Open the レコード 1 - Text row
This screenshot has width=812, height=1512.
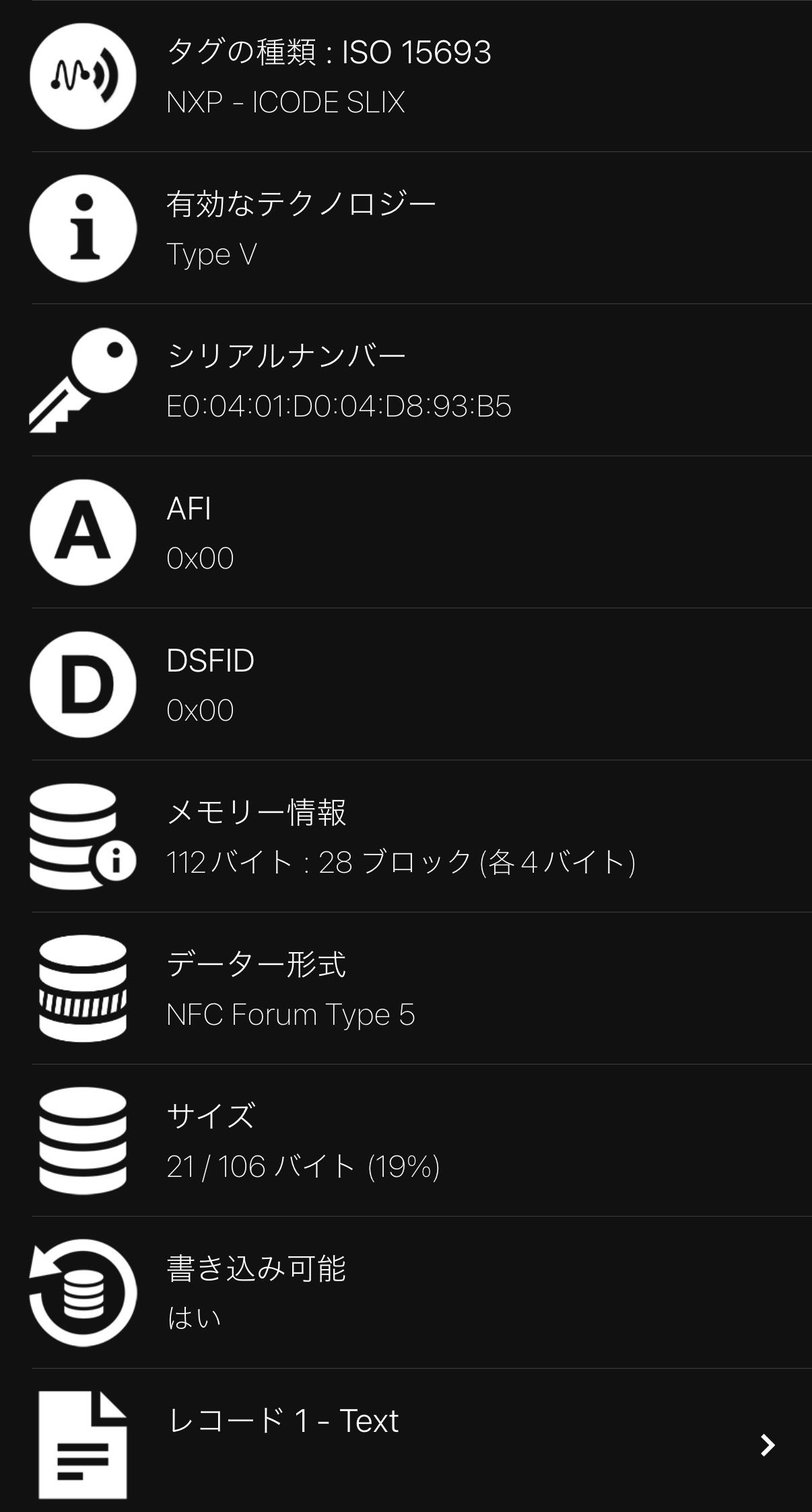(x=406, y=1440)
